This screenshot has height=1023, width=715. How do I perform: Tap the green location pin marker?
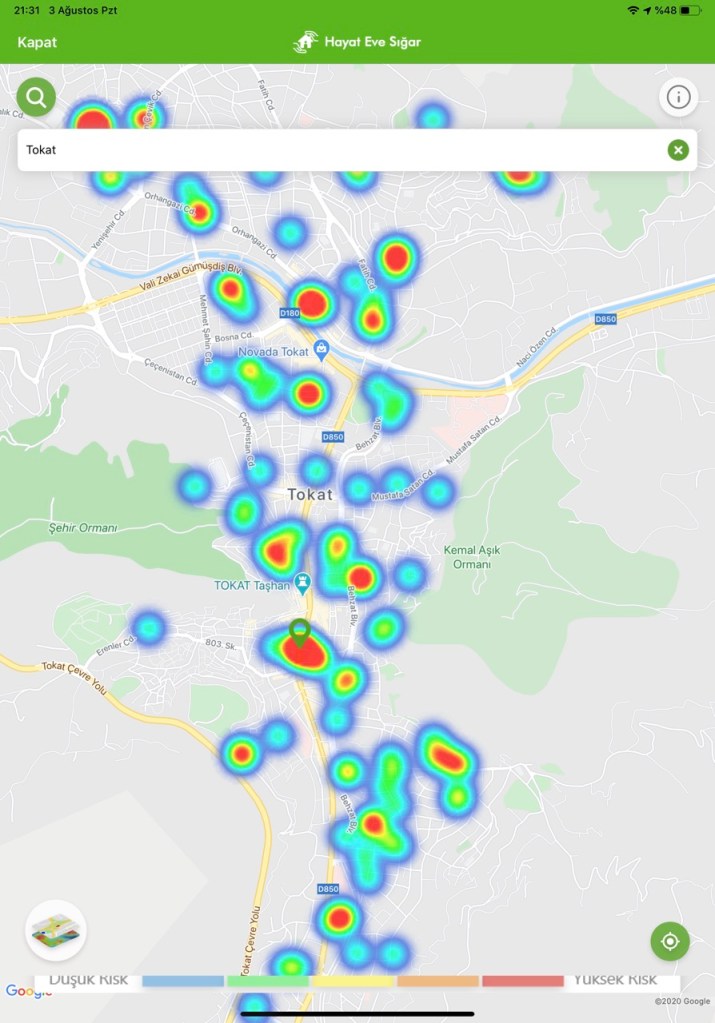coord(299,632)
